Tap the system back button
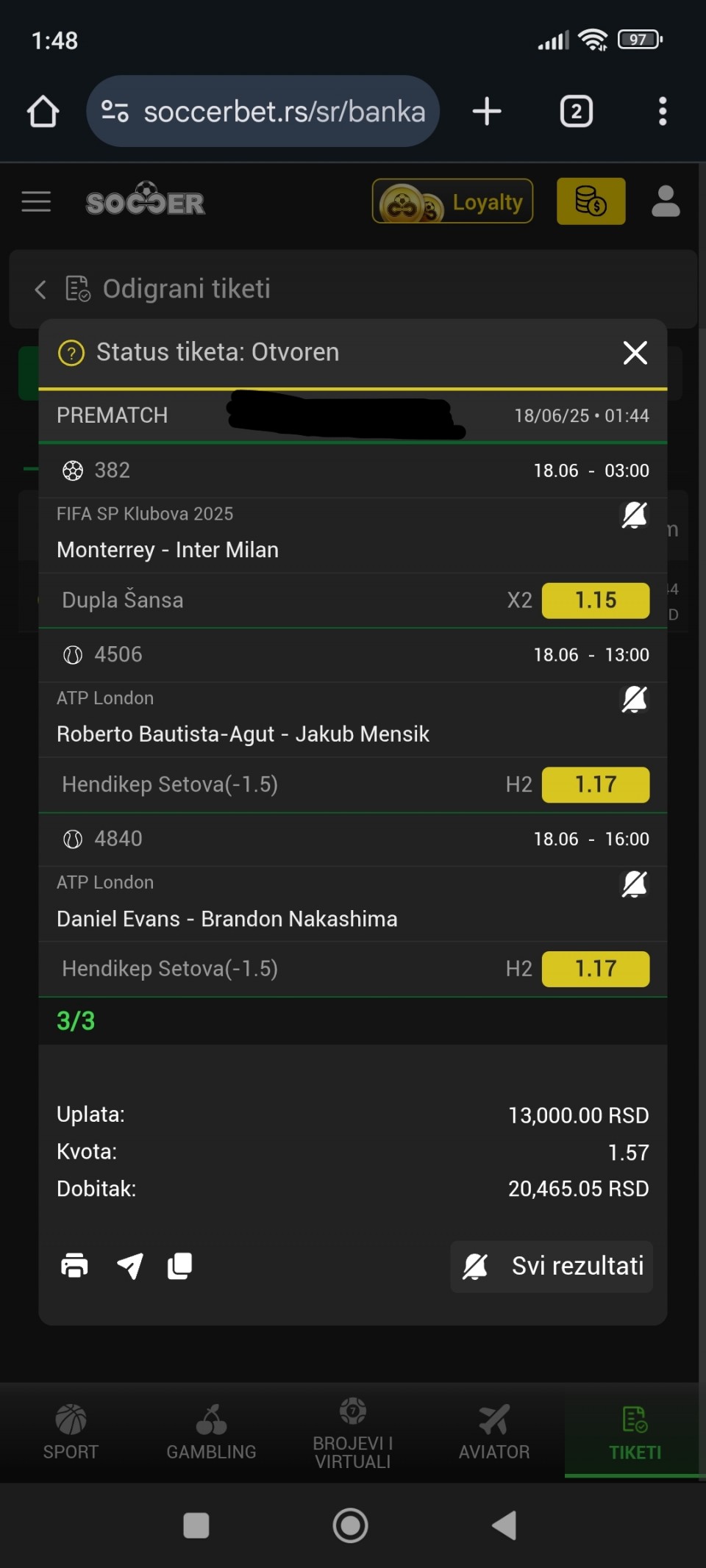The width and height of the screenshot is (706, 1568). pos(504,1525)
